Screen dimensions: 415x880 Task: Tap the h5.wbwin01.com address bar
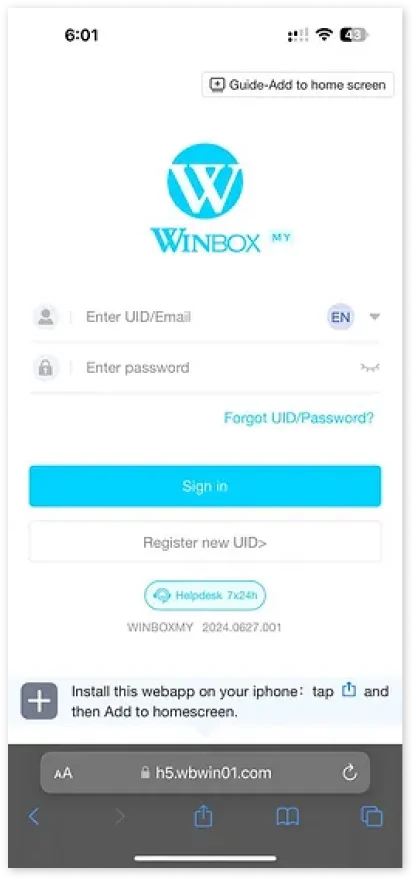point(206,773)
